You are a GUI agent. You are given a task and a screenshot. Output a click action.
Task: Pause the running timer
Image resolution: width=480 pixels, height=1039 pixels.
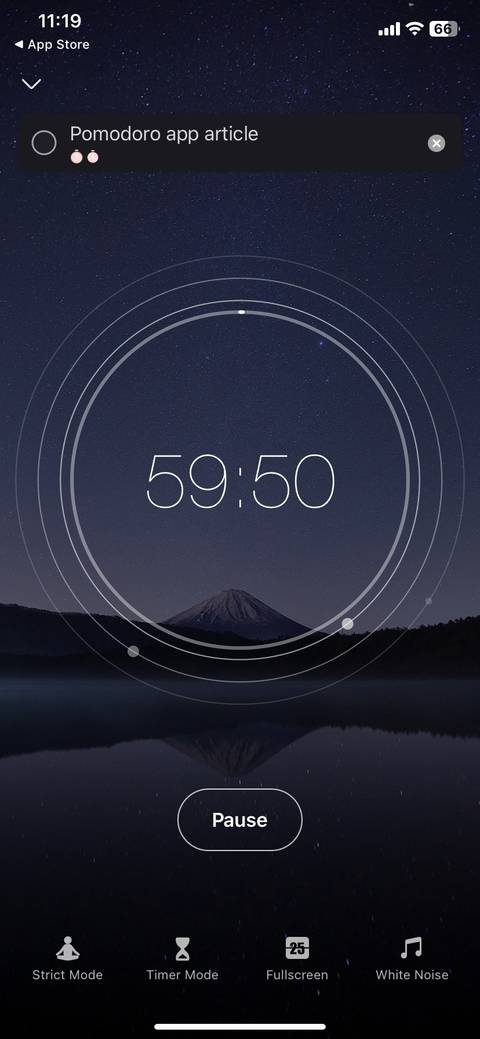[239, 820]
